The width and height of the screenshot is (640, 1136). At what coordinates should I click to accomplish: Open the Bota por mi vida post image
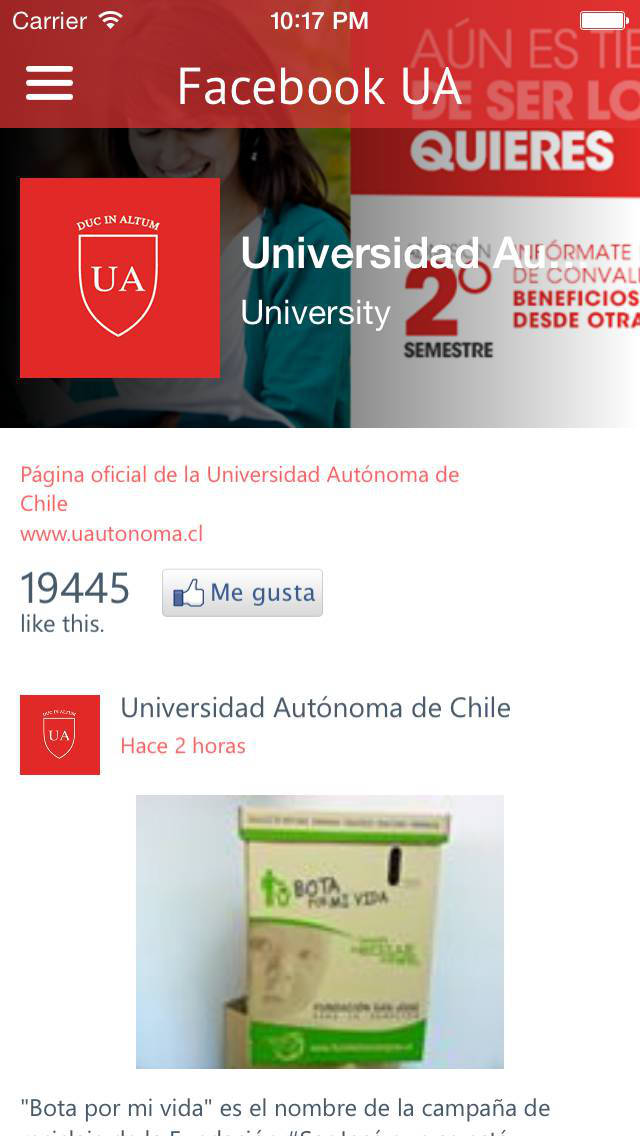pyautogui.click(x=320, y=931)
